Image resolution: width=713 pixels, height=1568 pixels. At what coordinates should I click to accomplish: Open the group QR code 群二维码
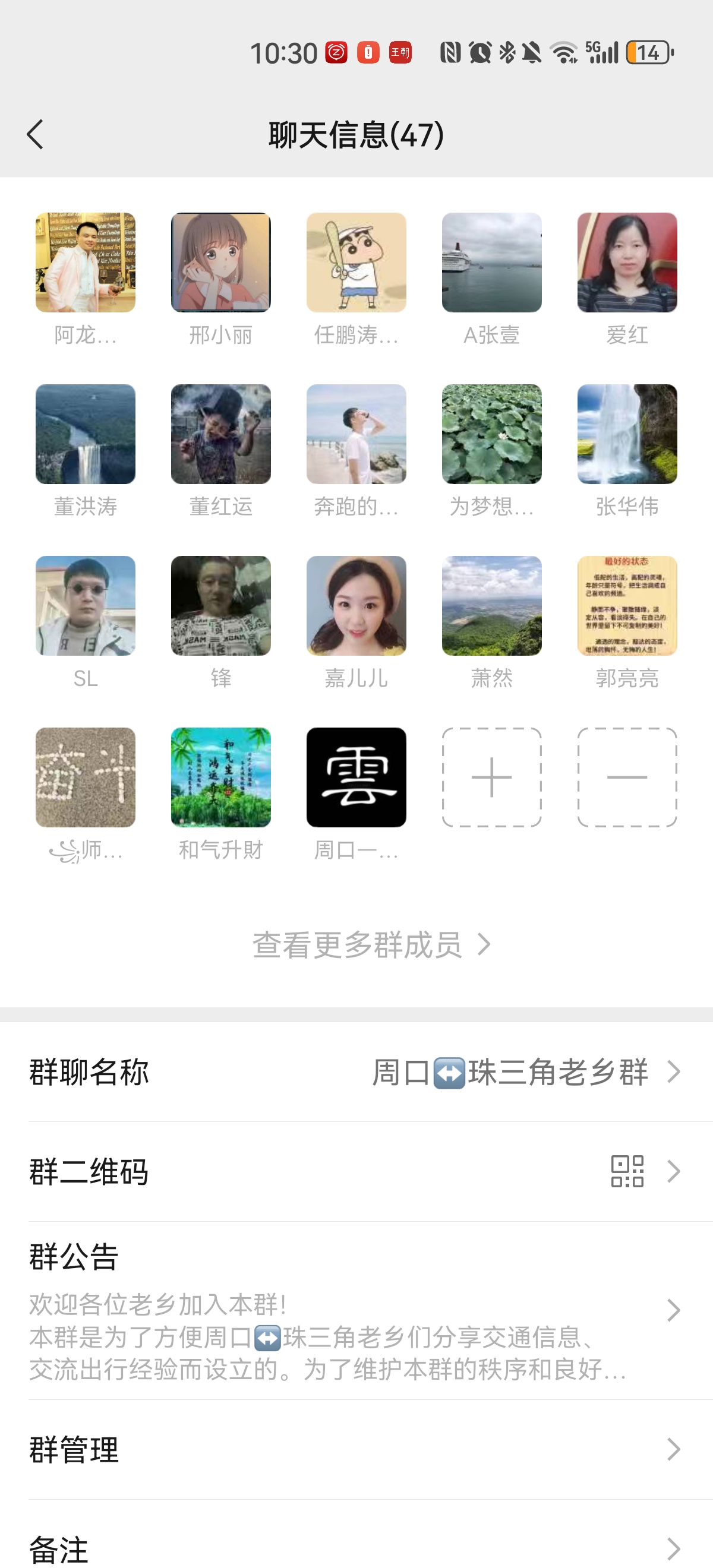click(356, 1172)
